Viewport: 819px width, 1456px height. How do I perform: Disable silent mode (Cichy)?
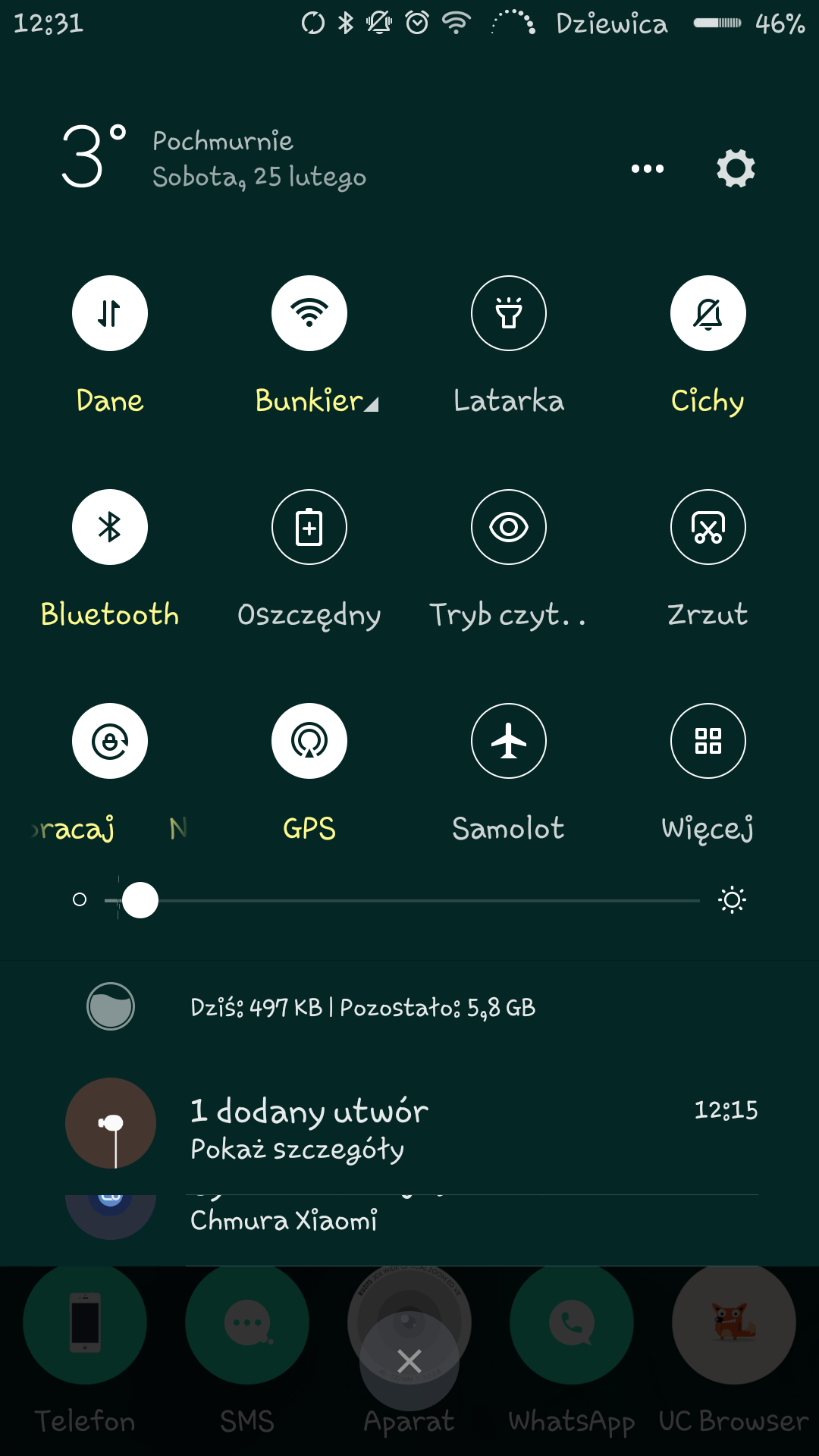708,313
